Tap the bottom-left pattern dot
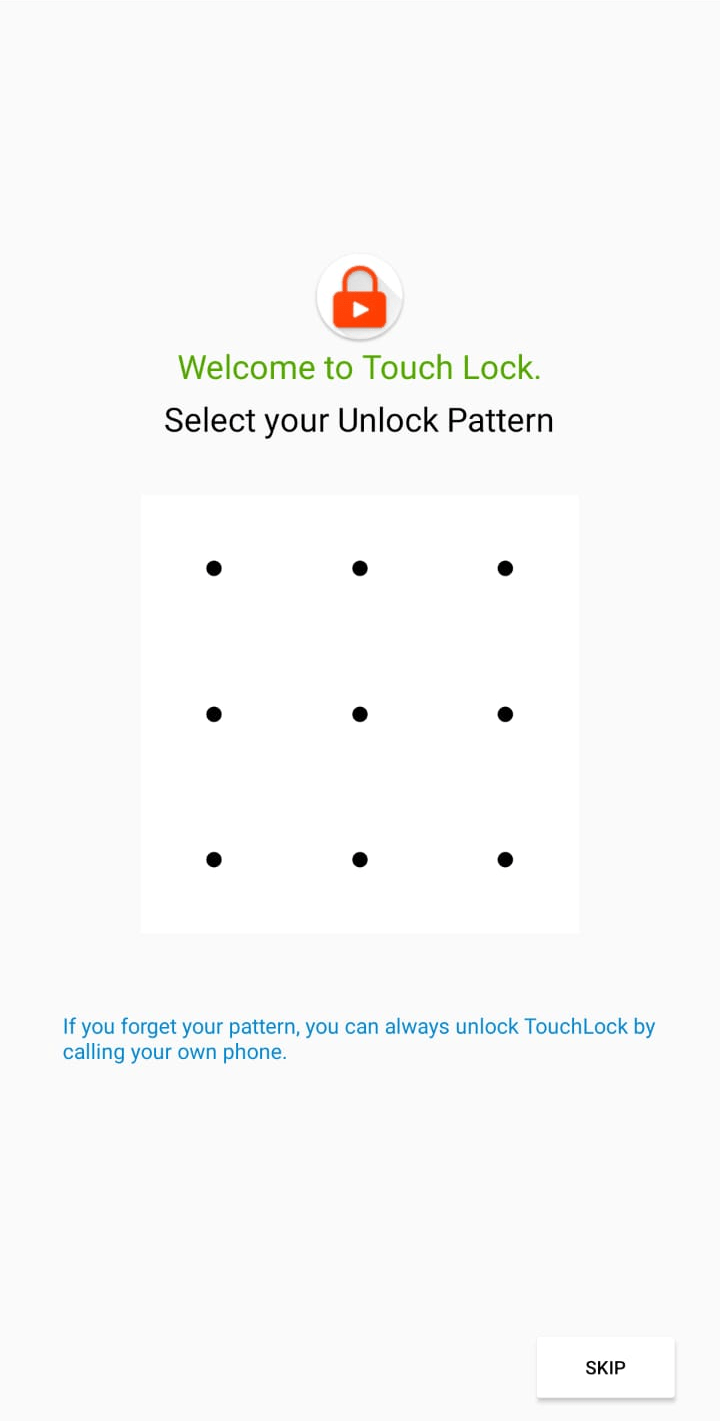 (x=214, y=859)
